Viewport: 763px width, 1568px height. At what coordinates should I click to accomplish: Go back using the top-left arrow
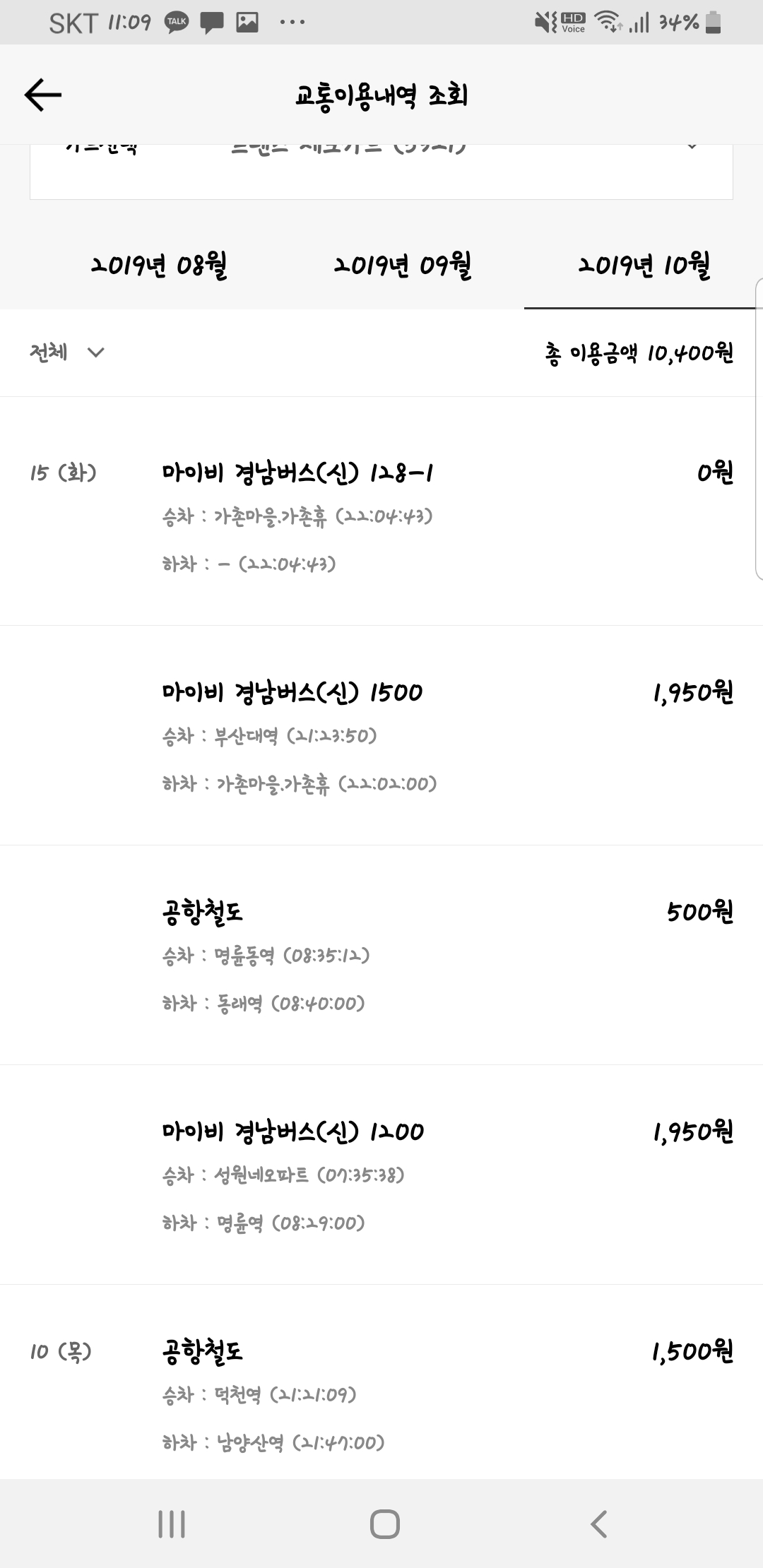43,95
